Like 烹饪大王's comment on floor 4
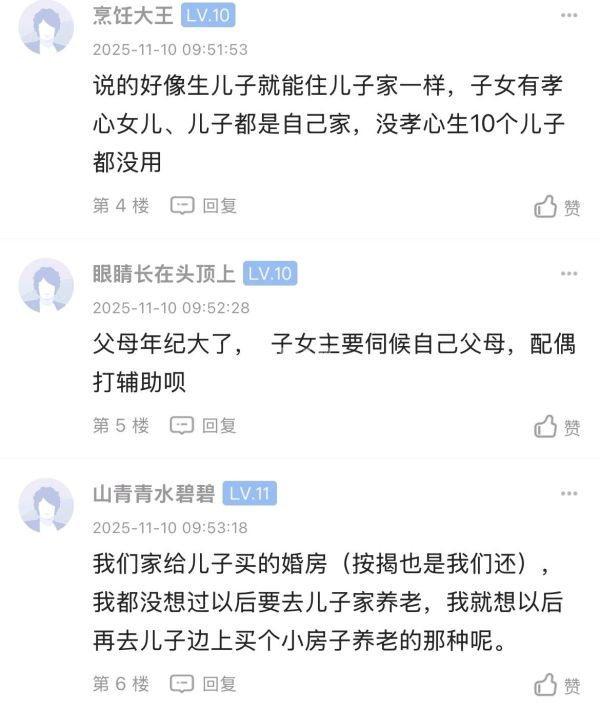The image size is (600, 710). click(556, 207)
